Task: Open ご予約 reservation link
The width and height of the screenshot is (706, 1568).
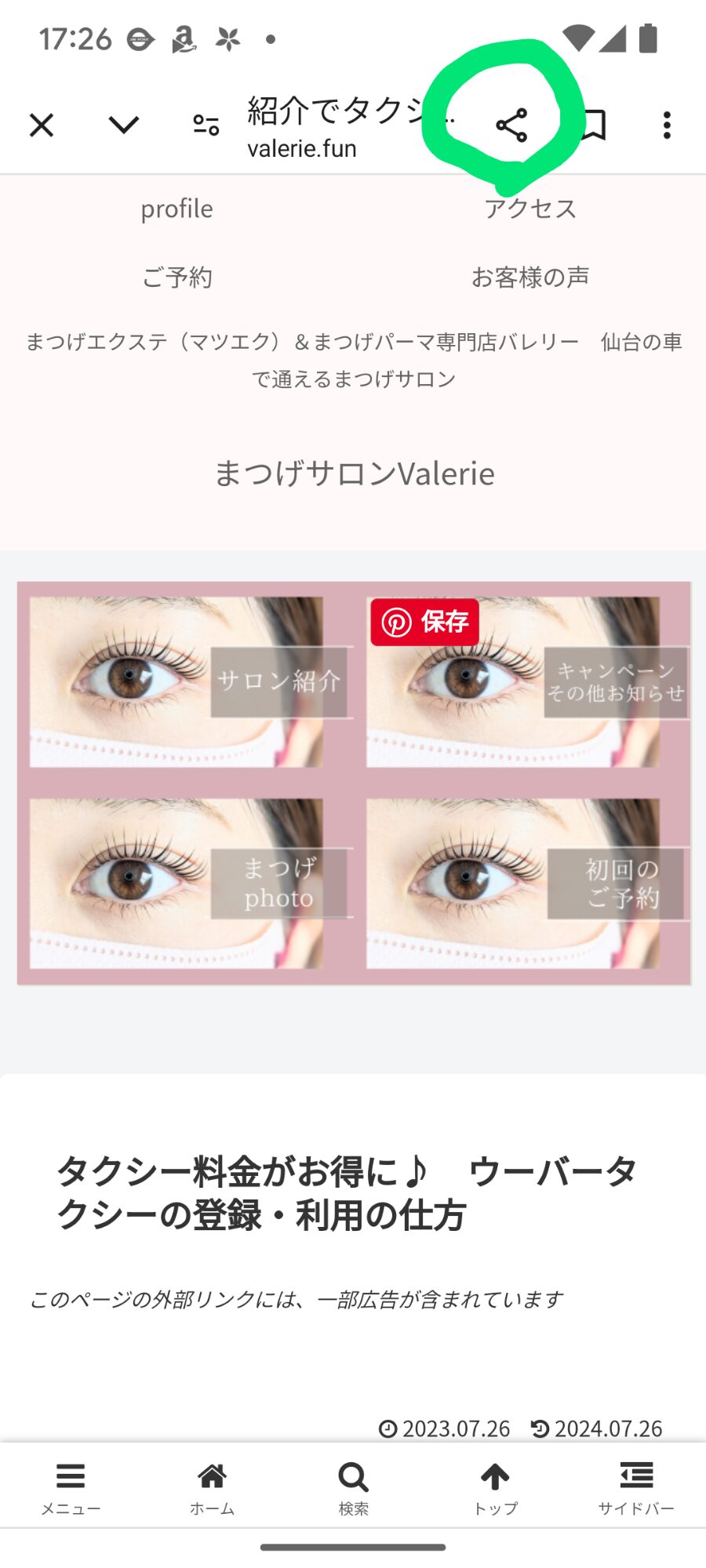Action: click(176, 277)
